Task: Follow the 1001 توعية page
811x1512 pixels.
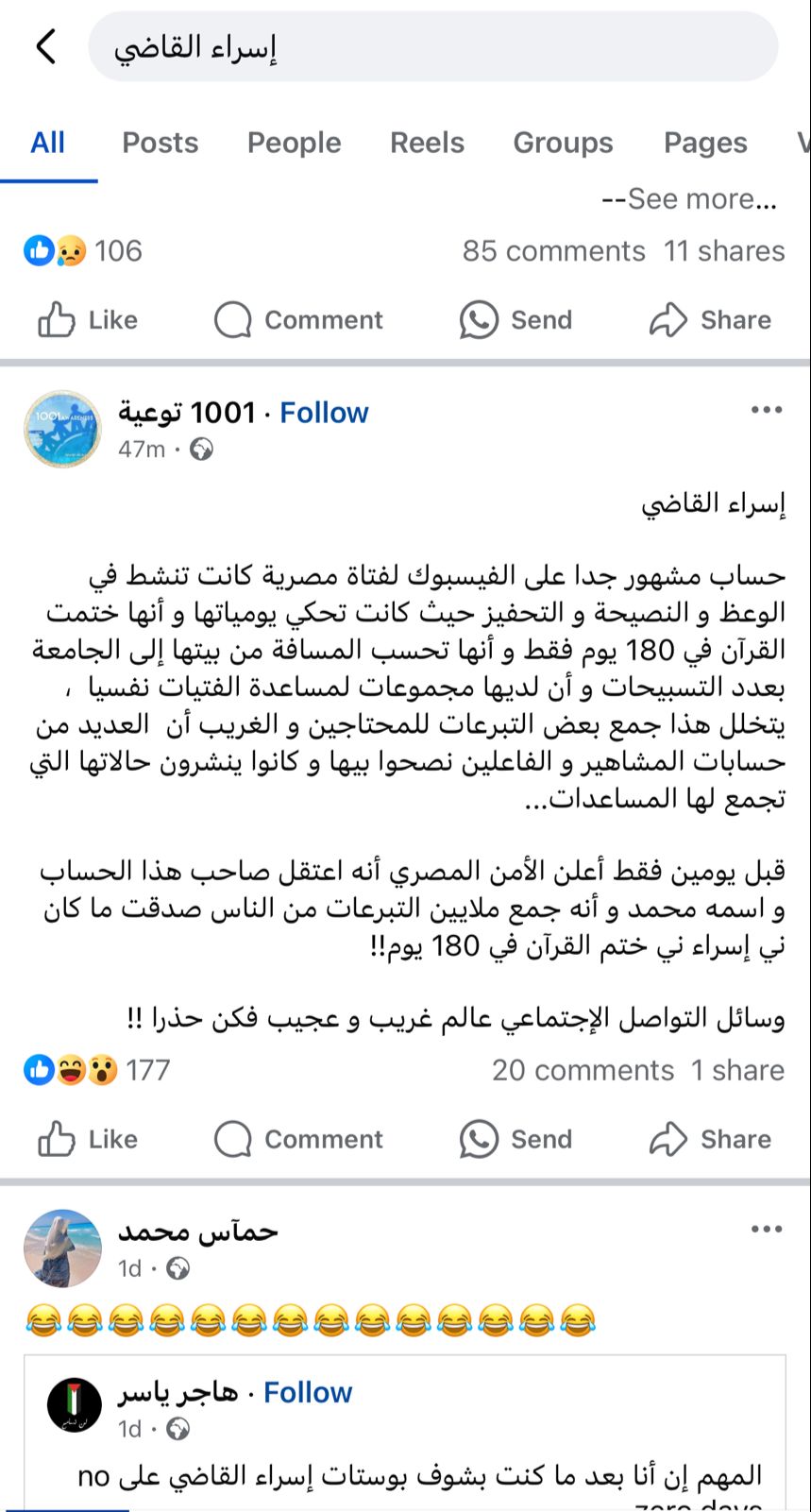Action: pos(324,413)
